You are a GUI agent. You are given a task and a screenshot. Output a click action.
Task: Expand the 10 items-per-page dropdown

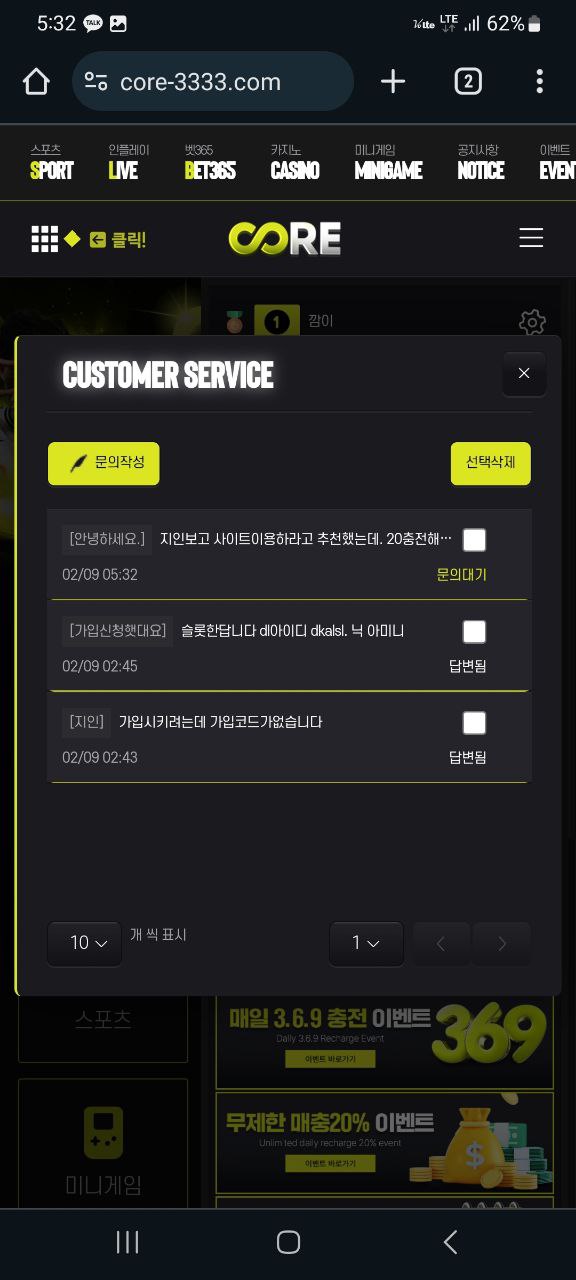click(85, 943)
